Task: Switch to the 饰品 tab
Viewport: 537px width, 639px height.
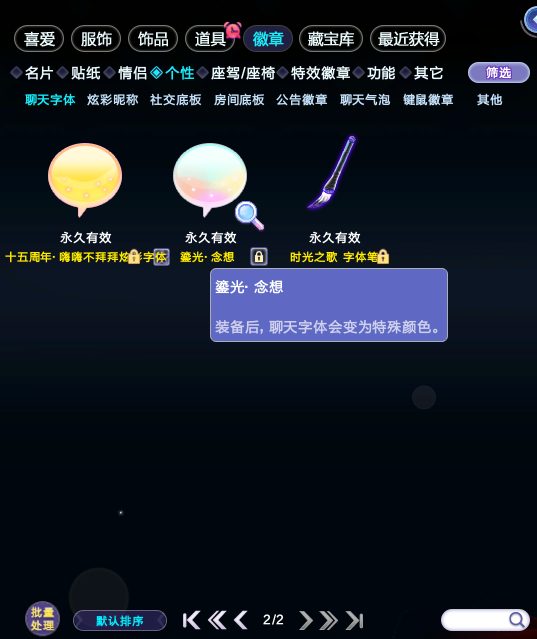Action: coord(153,39)
